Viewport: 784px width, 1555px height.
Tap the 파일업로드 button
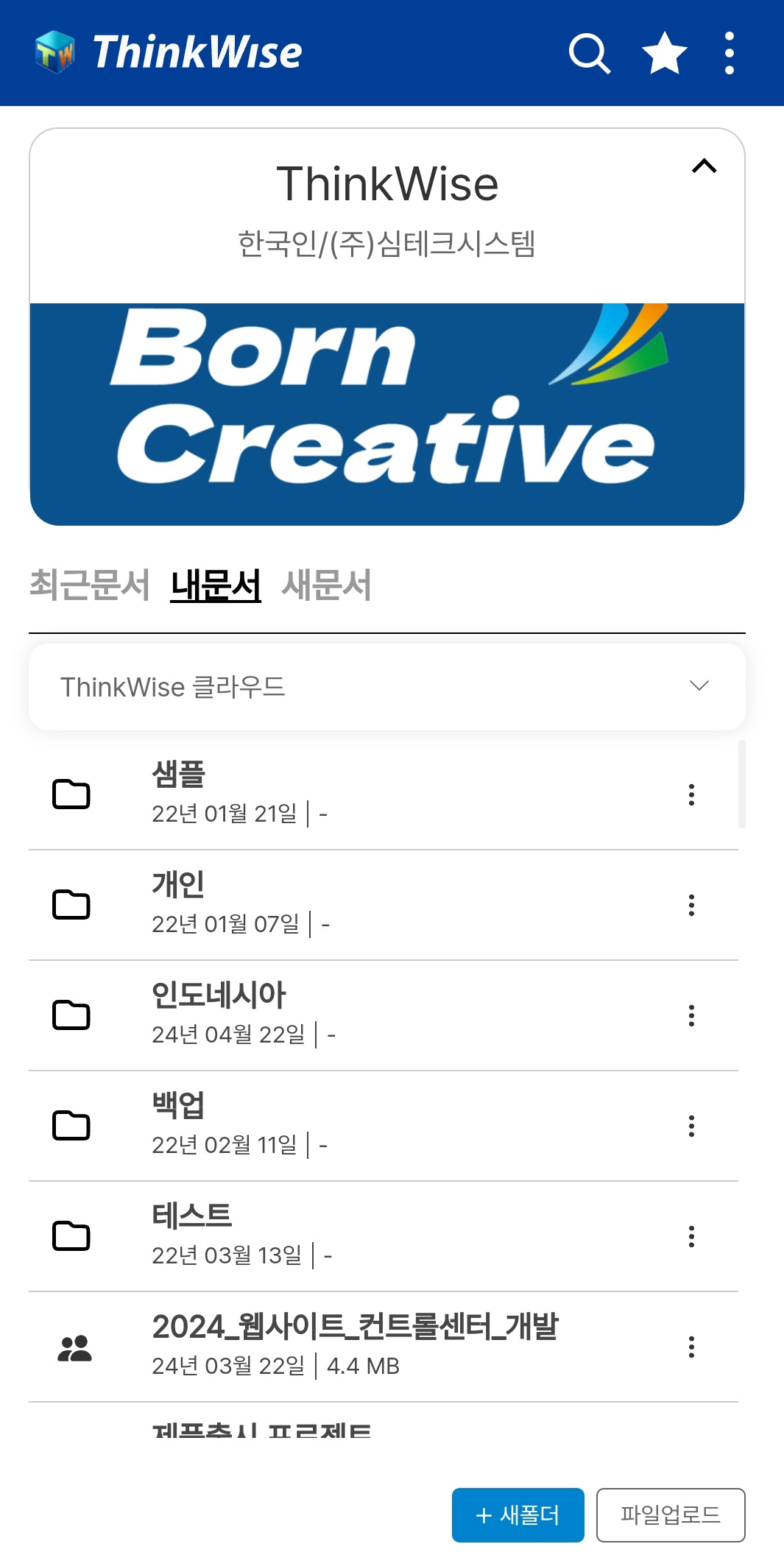(x=670, y=1515)
